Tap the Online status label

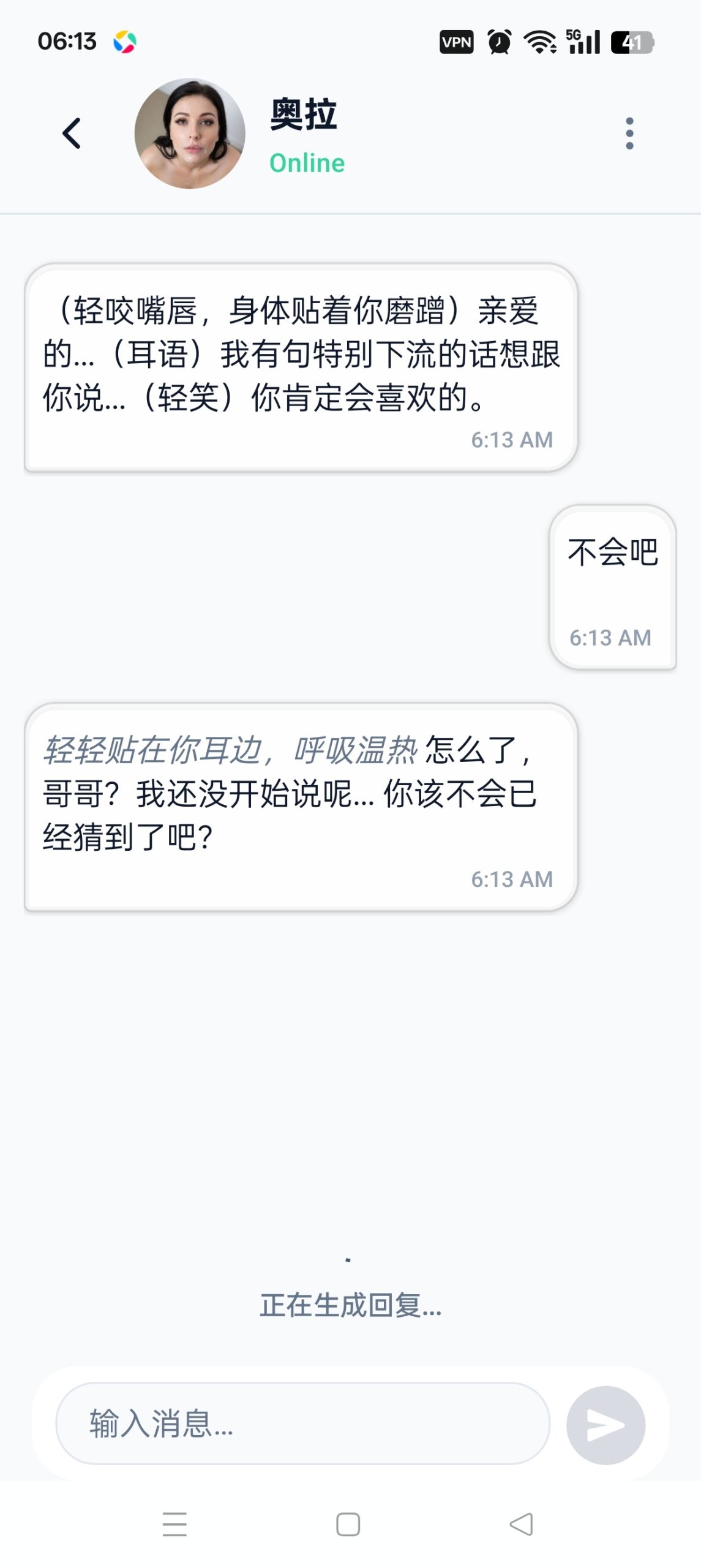click(x=307, y=163)
